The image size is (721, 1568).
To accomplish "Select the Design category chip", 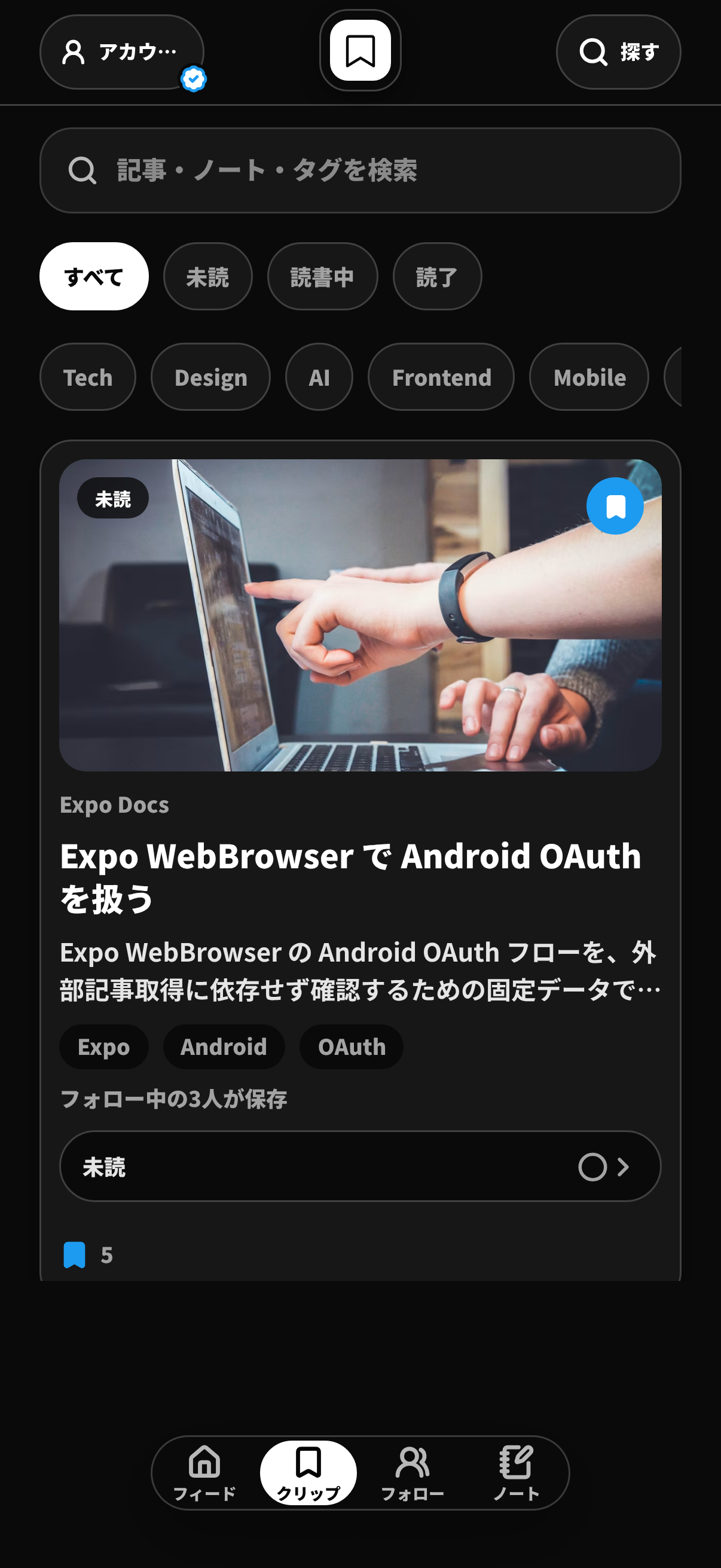I will click(210, 377).
